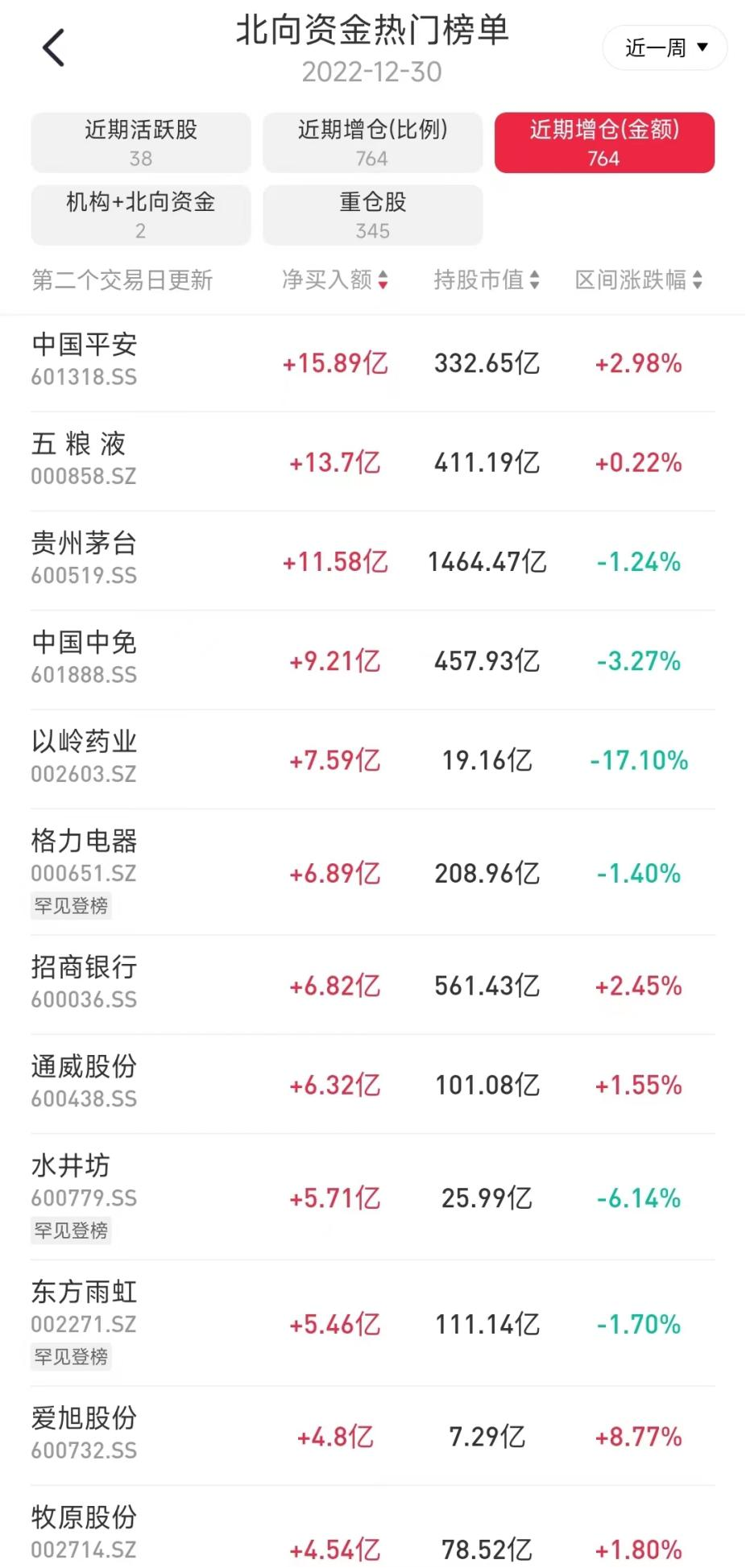746x1568 pixels.
Task: Open the 格力电器 stock row
Action: (372, 872)
